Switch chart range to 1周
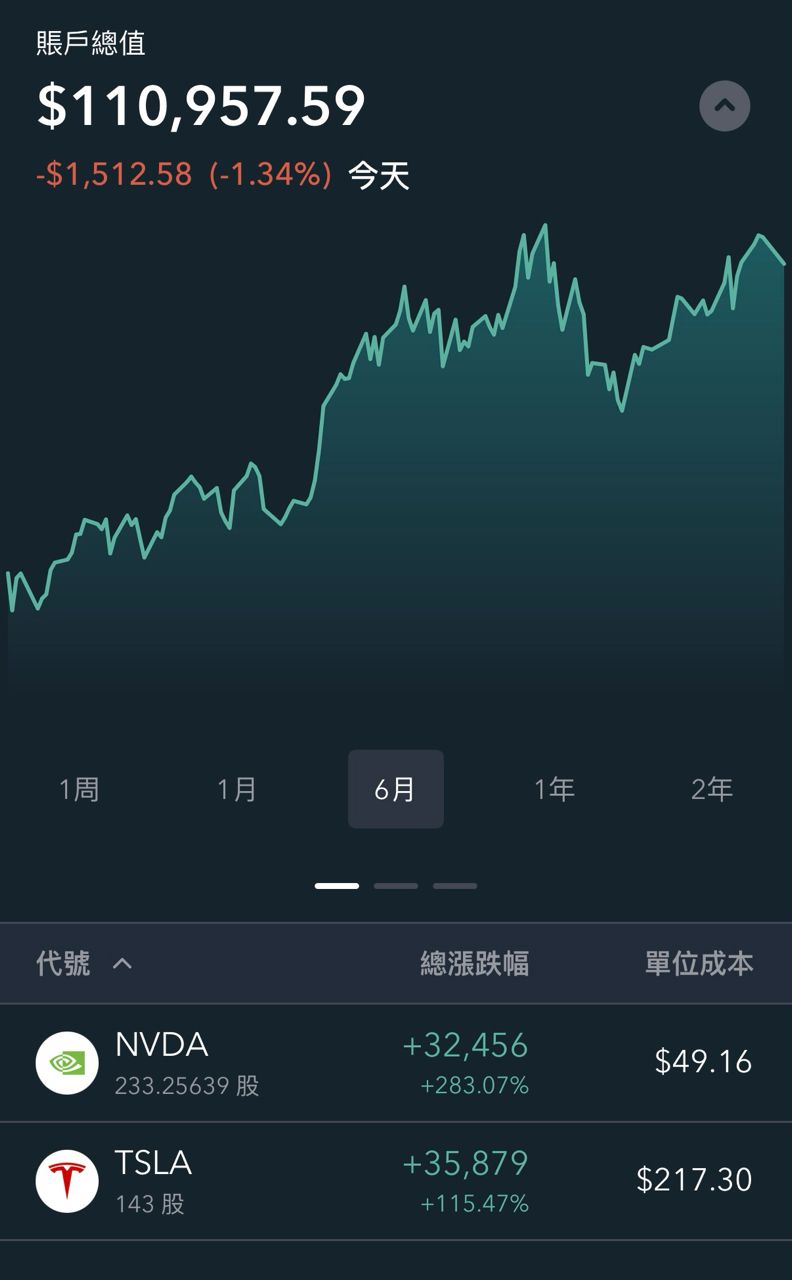Screen dimensions: 792x1280 click(79, 790)
